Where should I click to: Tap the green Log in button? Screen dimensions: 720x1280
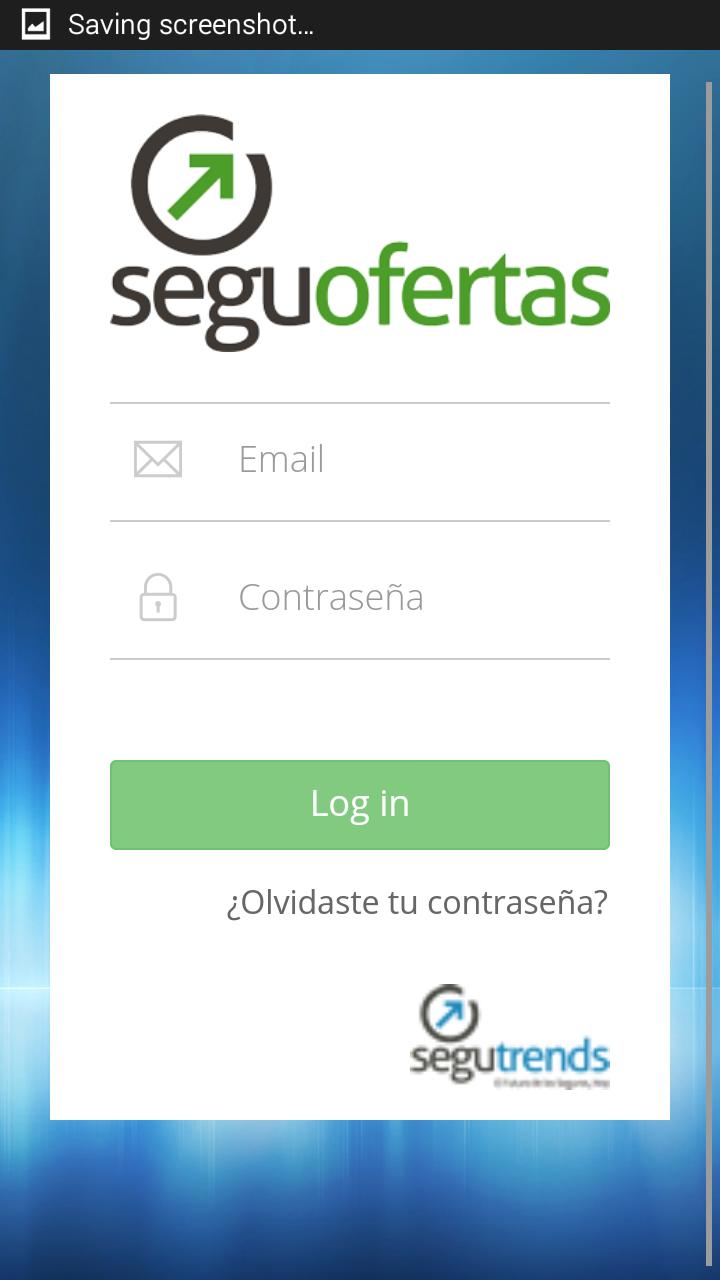pos(360,805)
